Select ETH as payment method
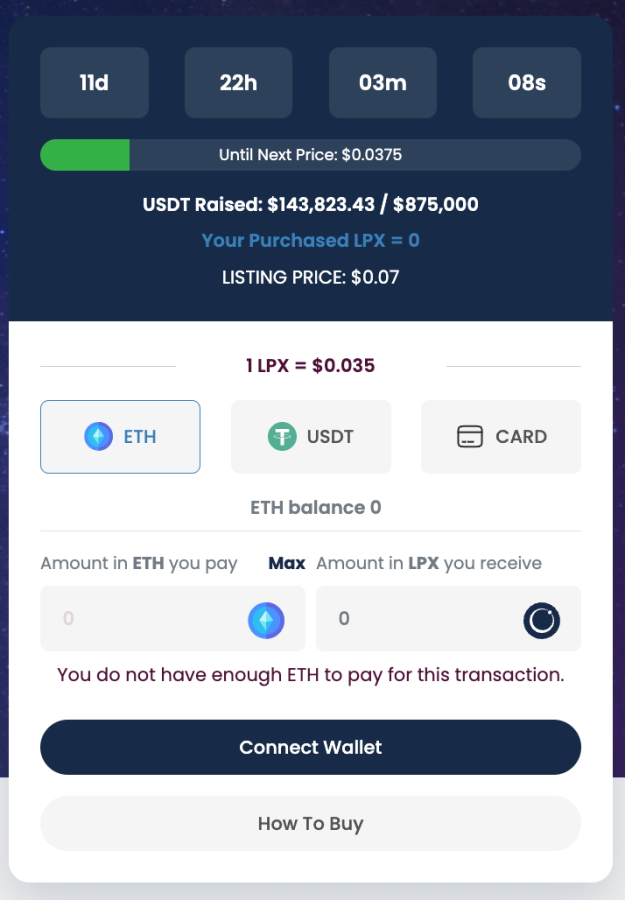This screenshot has width=625, height=900. point(120,437)
